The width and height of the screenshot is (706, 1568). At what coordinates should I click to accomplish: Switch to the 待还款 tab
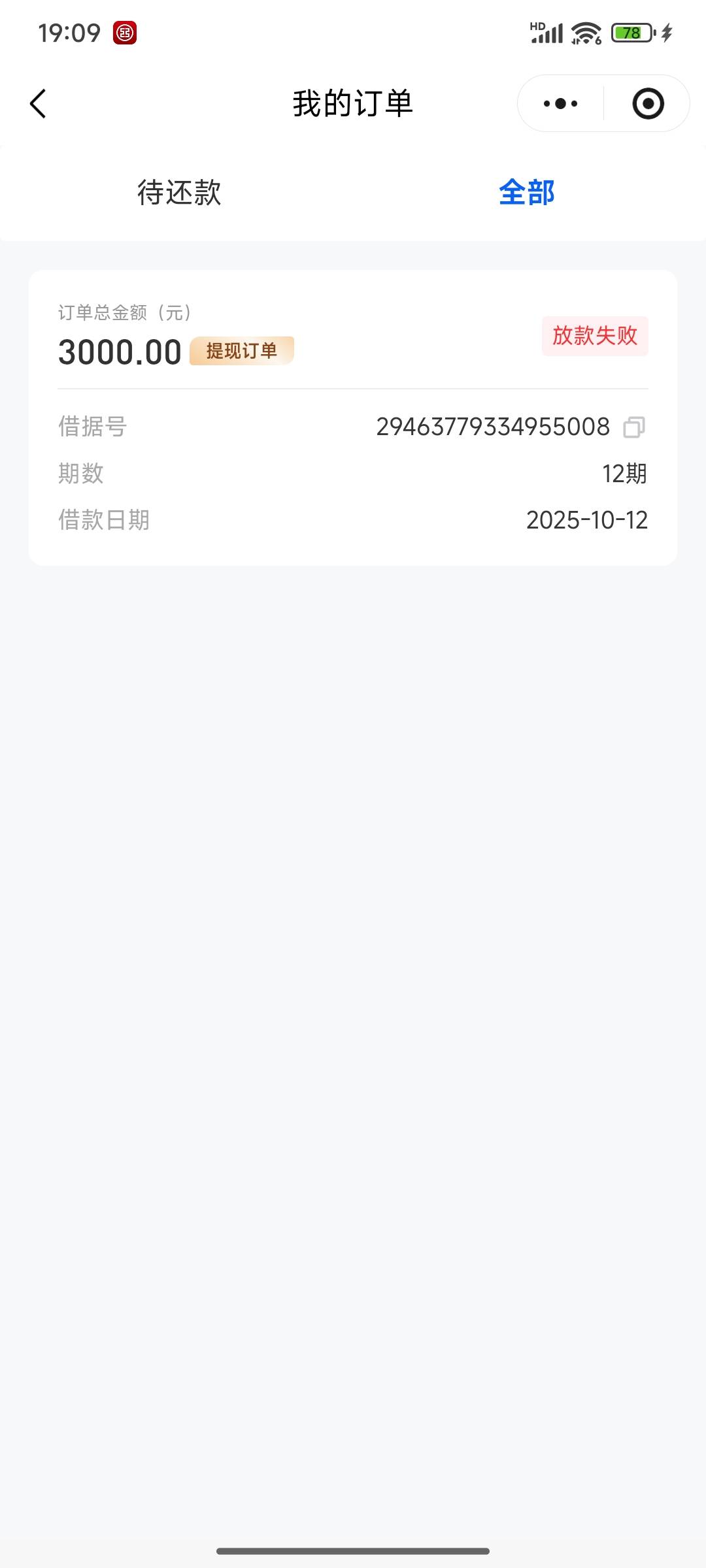point(179,193)
